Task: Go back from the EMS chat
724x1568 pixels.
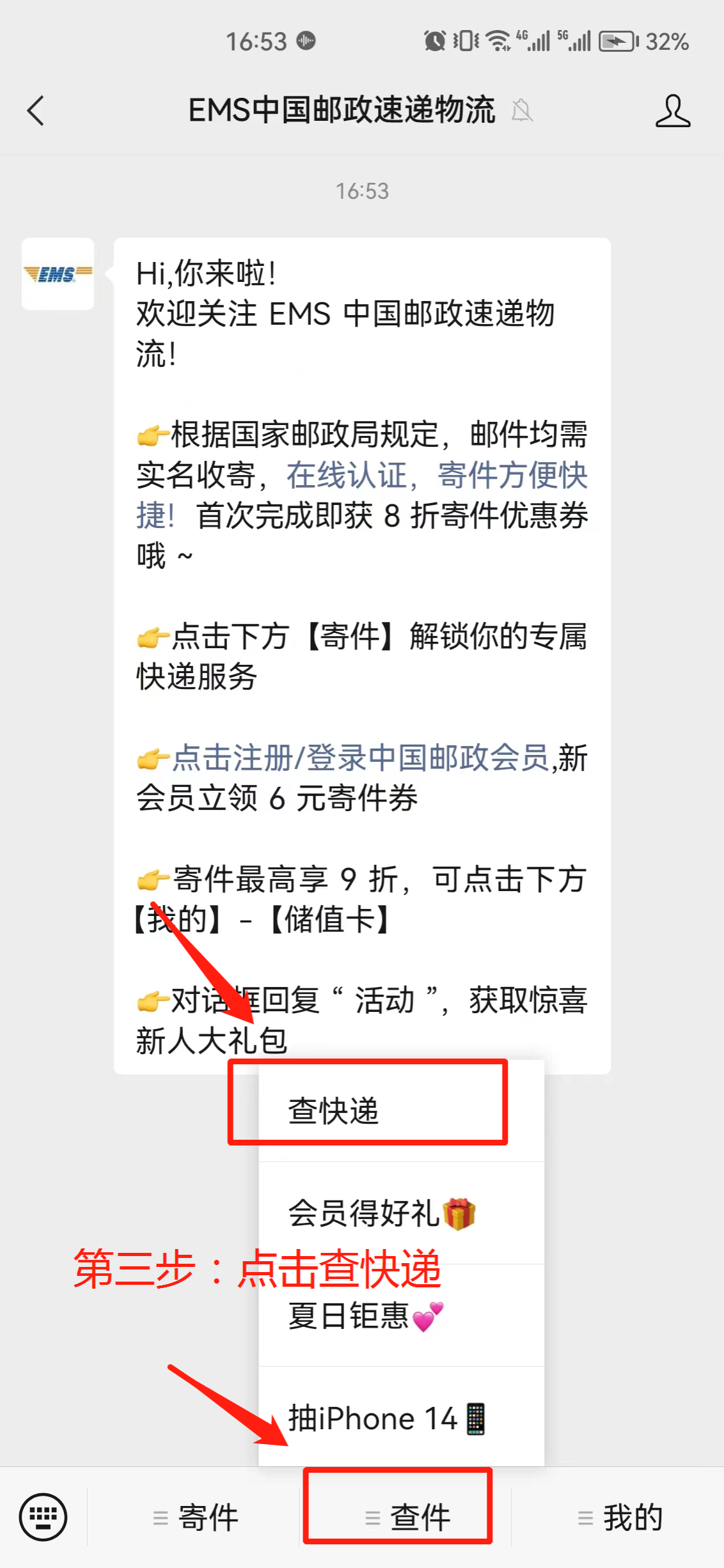Action: 36,111
